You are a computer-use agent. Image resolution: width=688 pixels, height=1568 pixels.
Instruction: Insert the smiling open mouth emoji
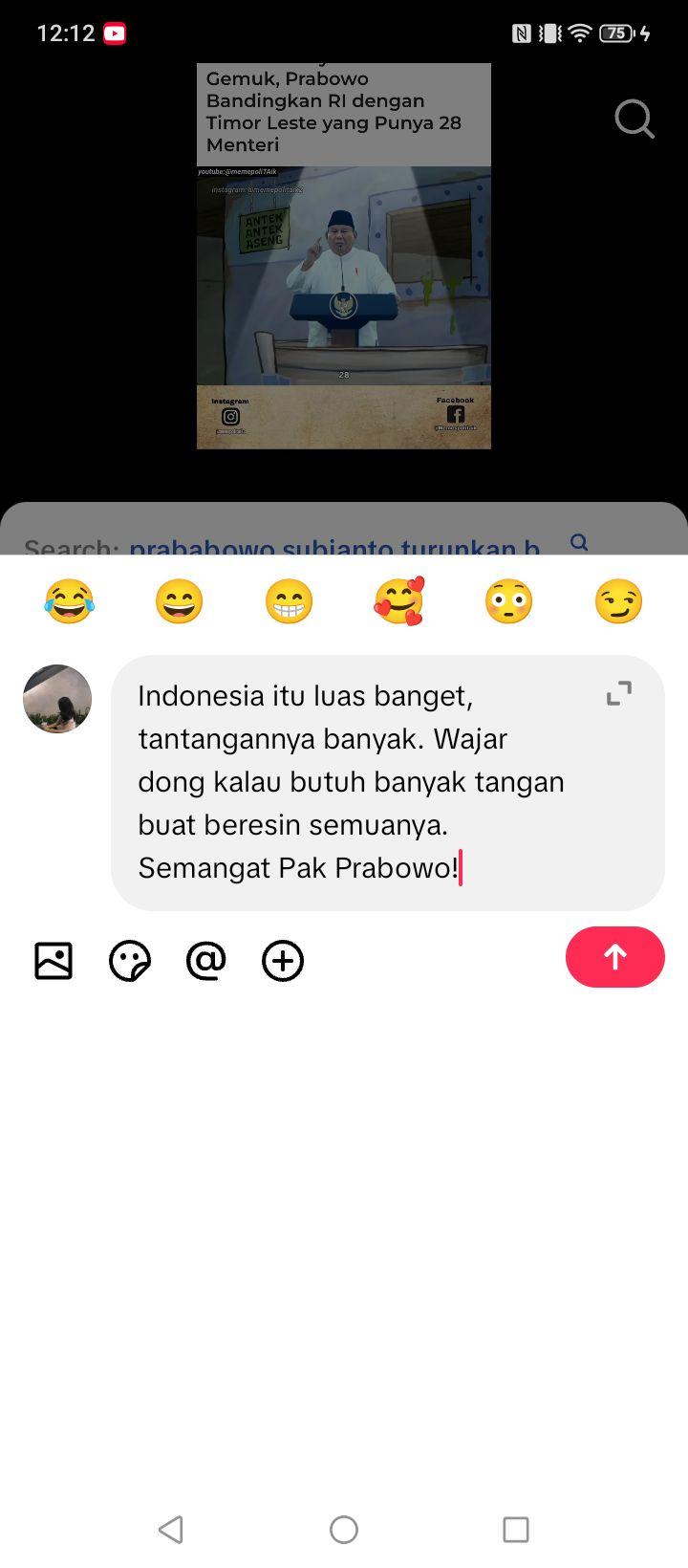[179, 601]
